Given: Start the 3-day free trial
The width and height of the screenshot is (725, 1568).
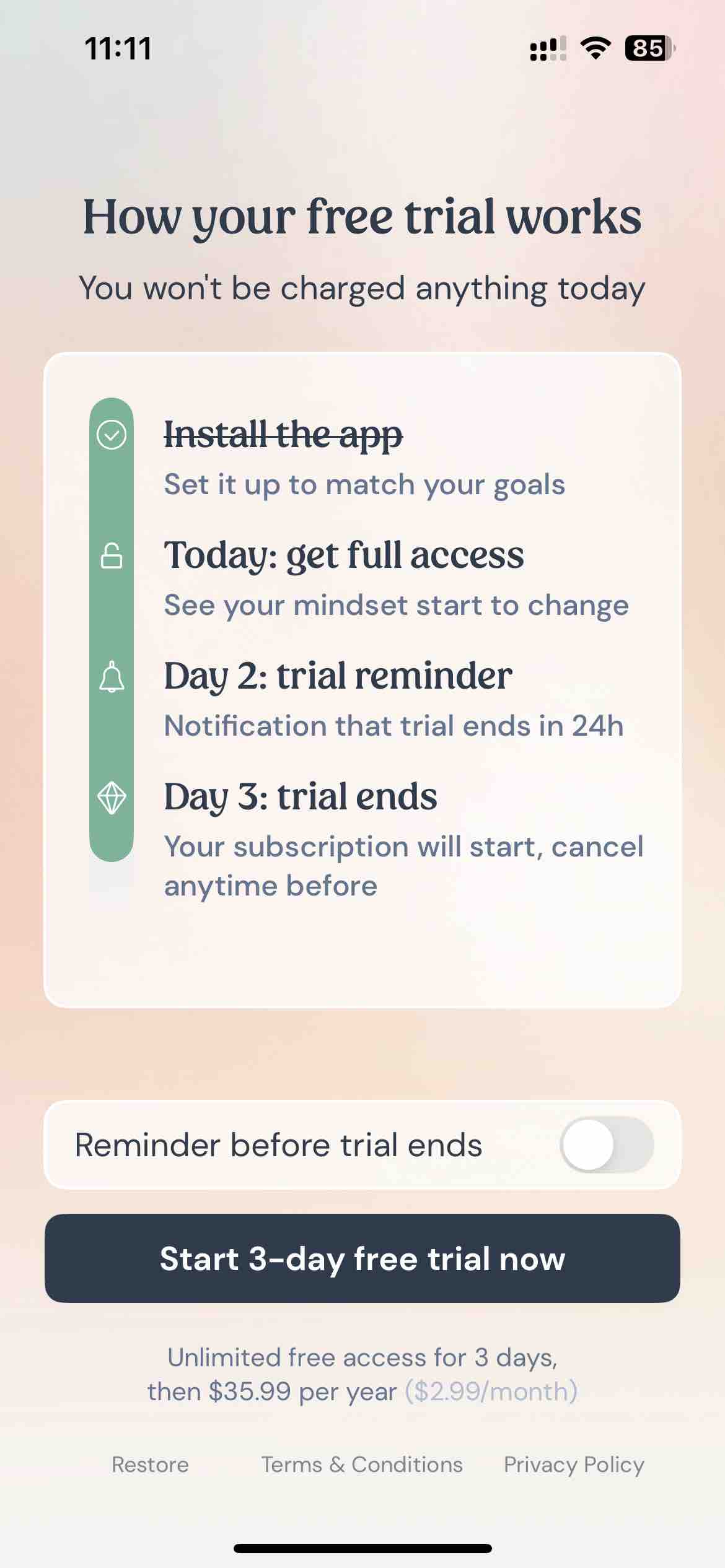Looking at the screenshot, I should point(362,1258).
